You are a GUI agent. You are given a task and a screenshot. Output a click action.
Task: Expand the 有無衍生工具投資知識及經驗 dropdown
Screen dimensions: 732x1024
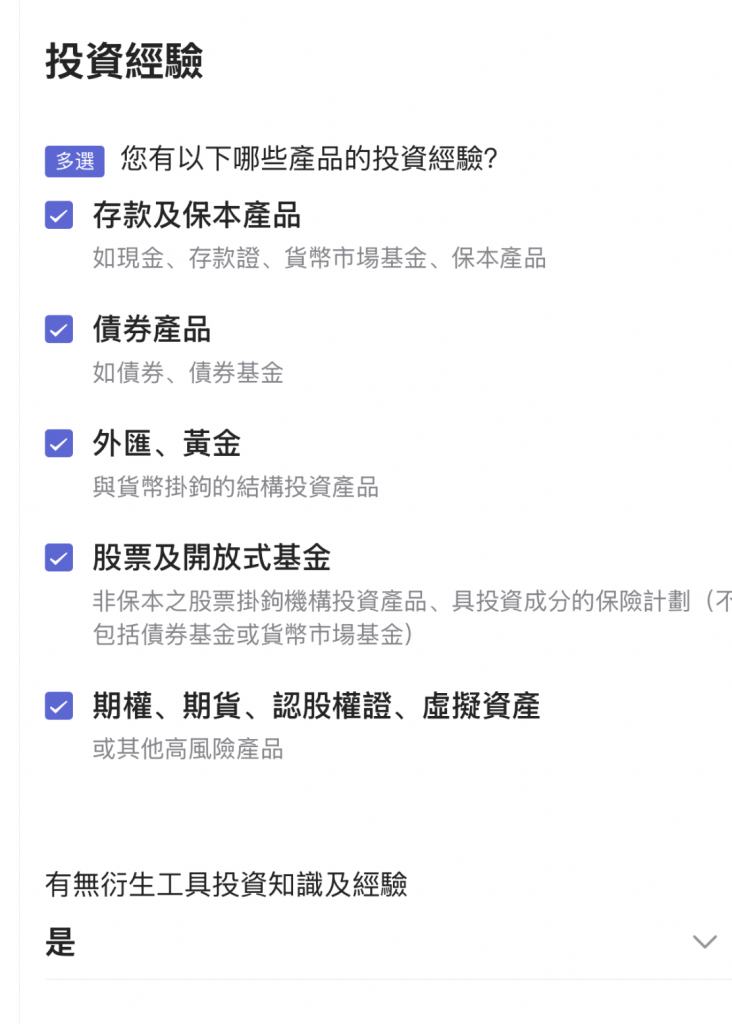coord(704,942)
